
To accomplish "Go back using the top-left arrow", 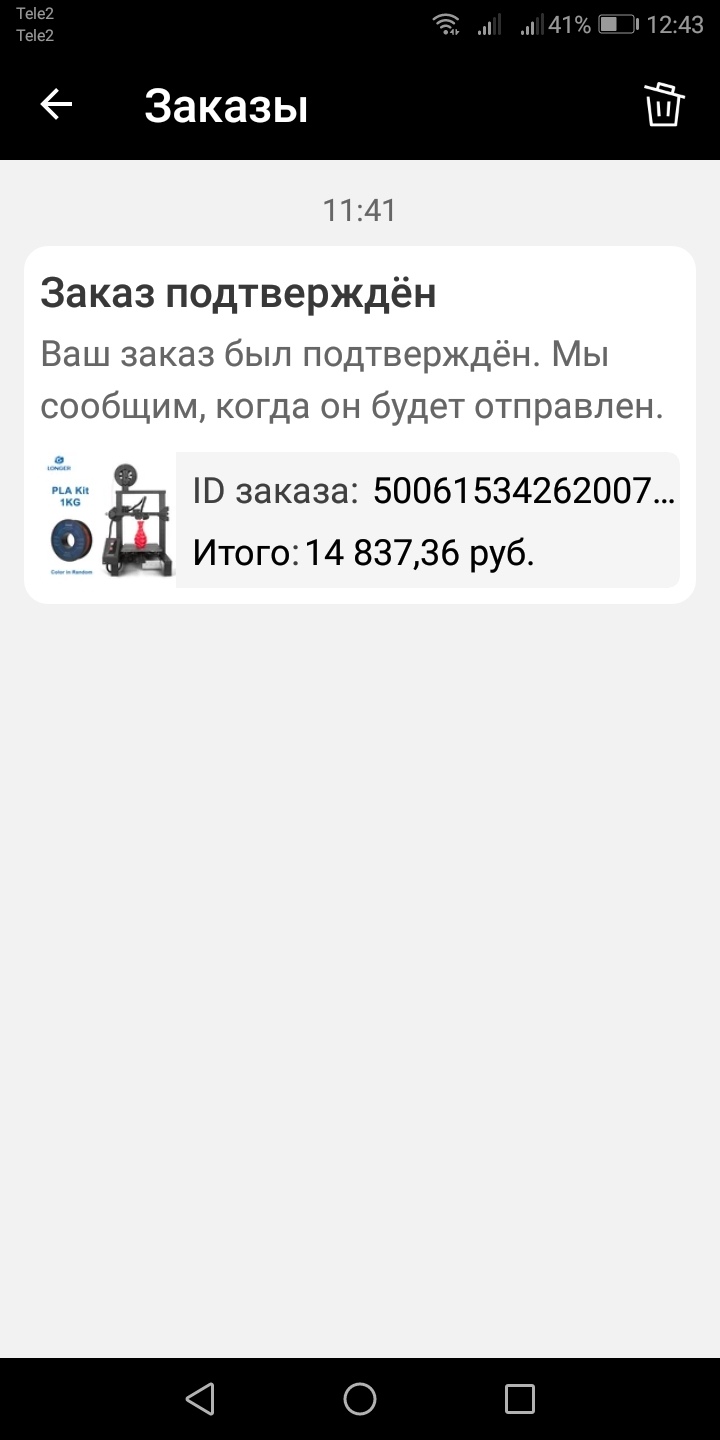I will tap(56, 104).
